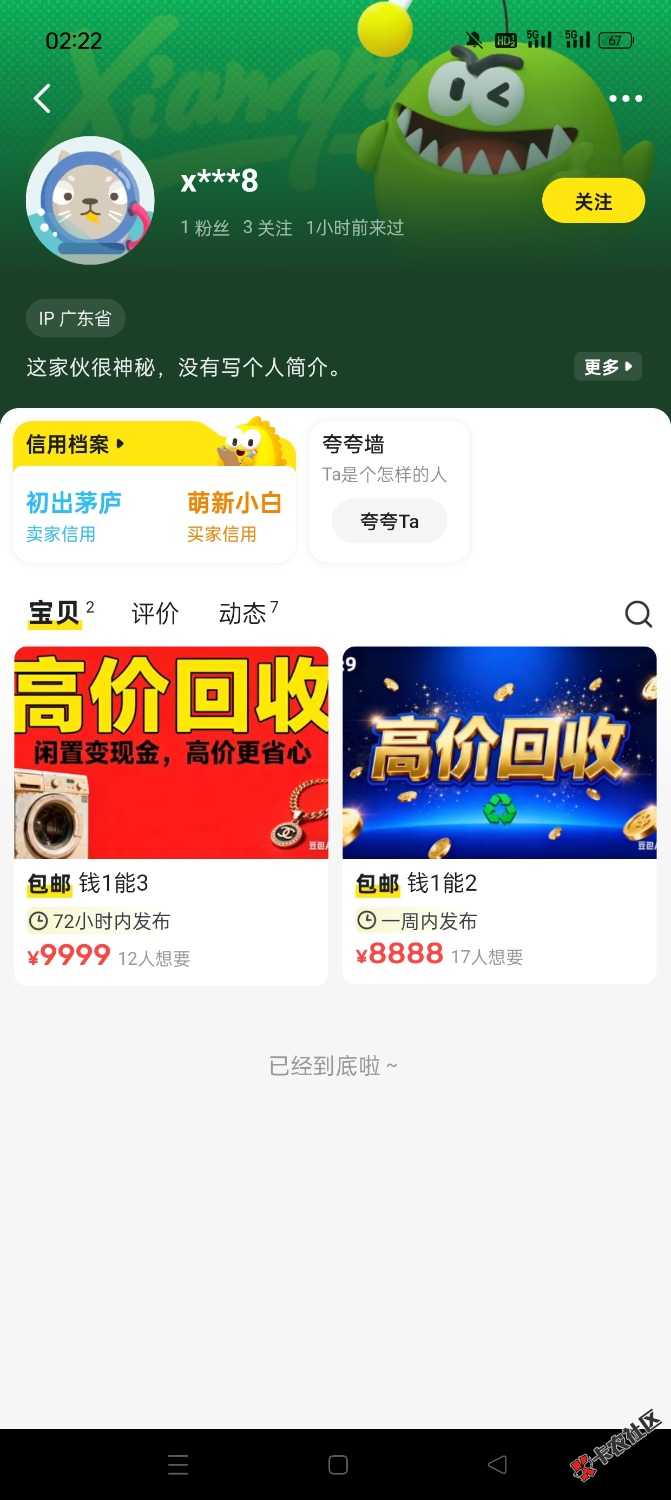Switch to the 宝贝 tab
Viewport: 671px width, 1500px height.
point(55,613)
